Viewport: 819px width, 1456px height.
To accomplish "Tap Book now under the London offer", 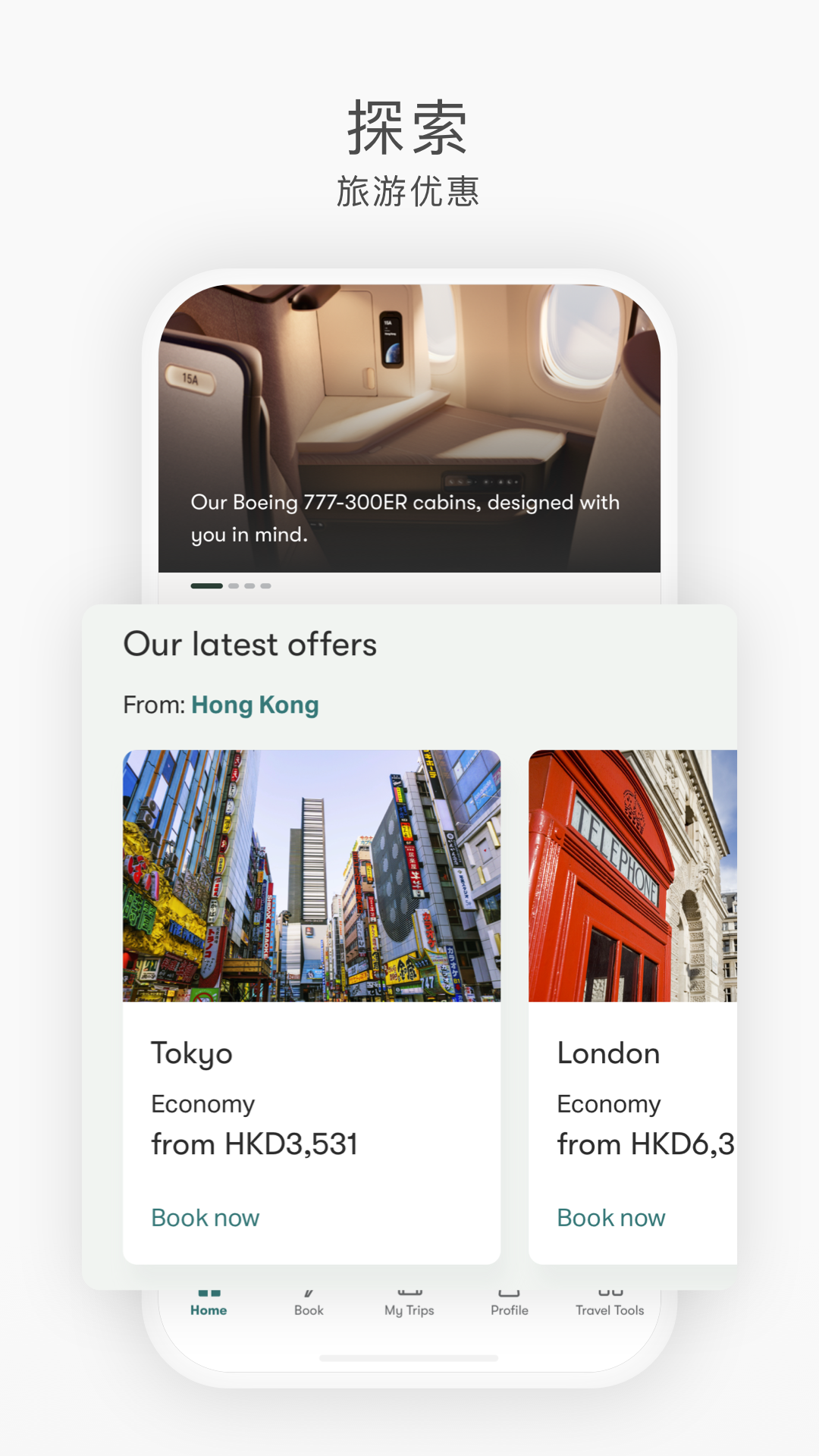I will click(610, 1217).
